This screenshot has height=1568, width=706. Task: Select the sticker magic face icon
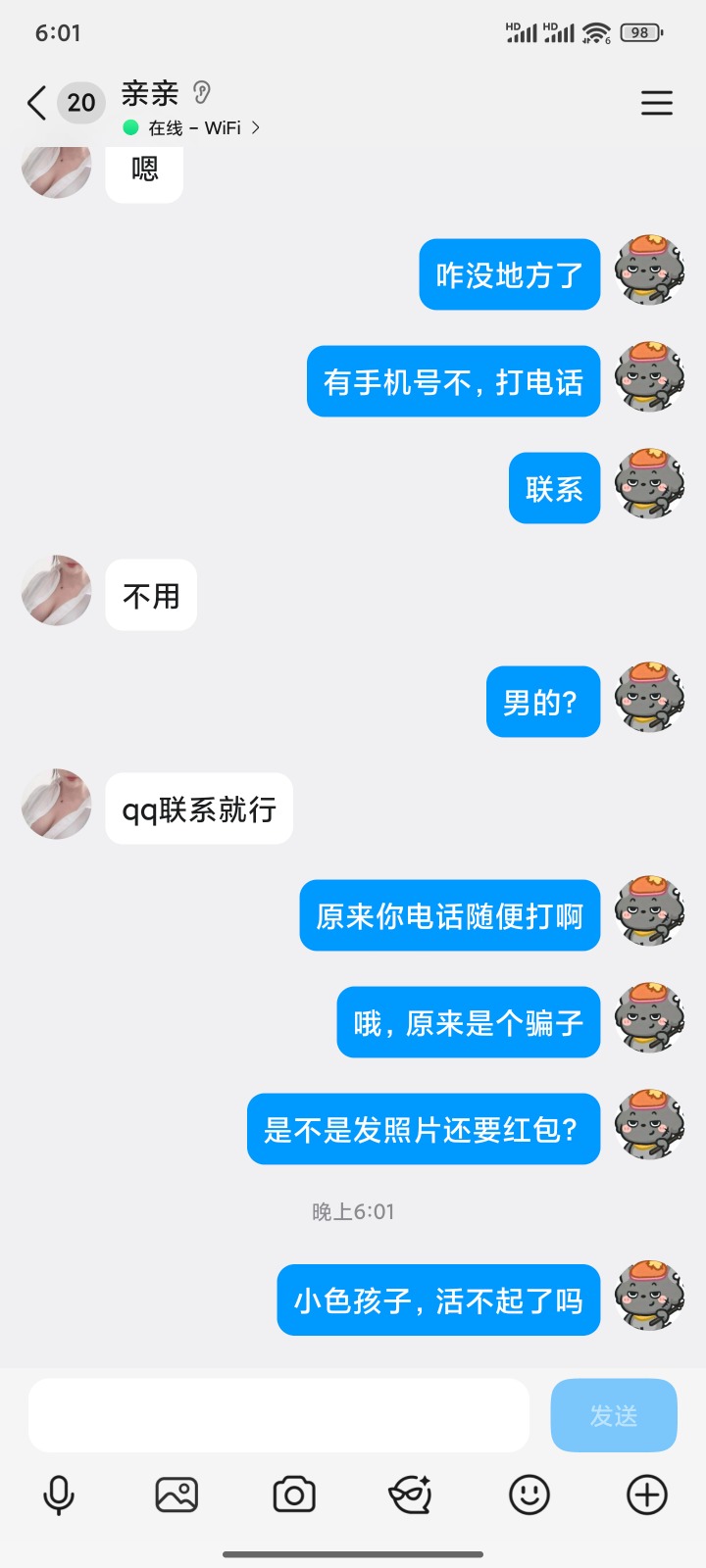(411, 1494)
